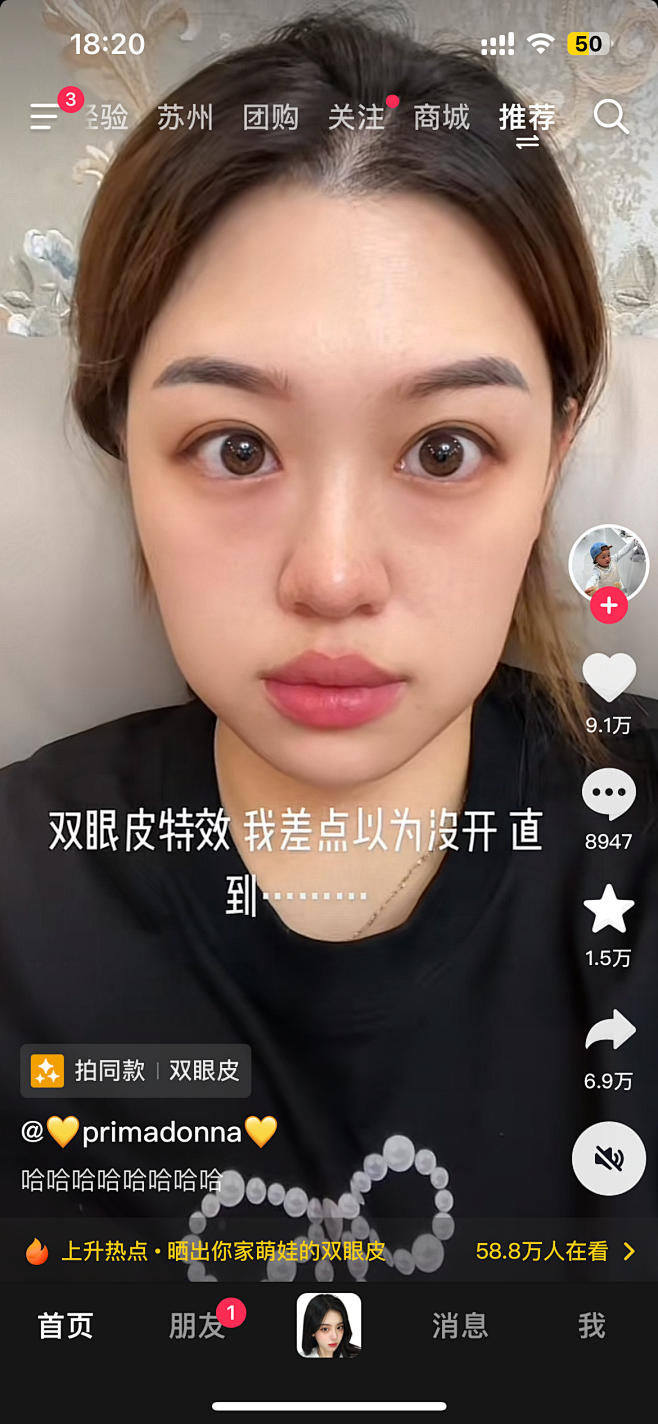
Task: Switch to the 商城 tab
Action: [x=441, y=117]
